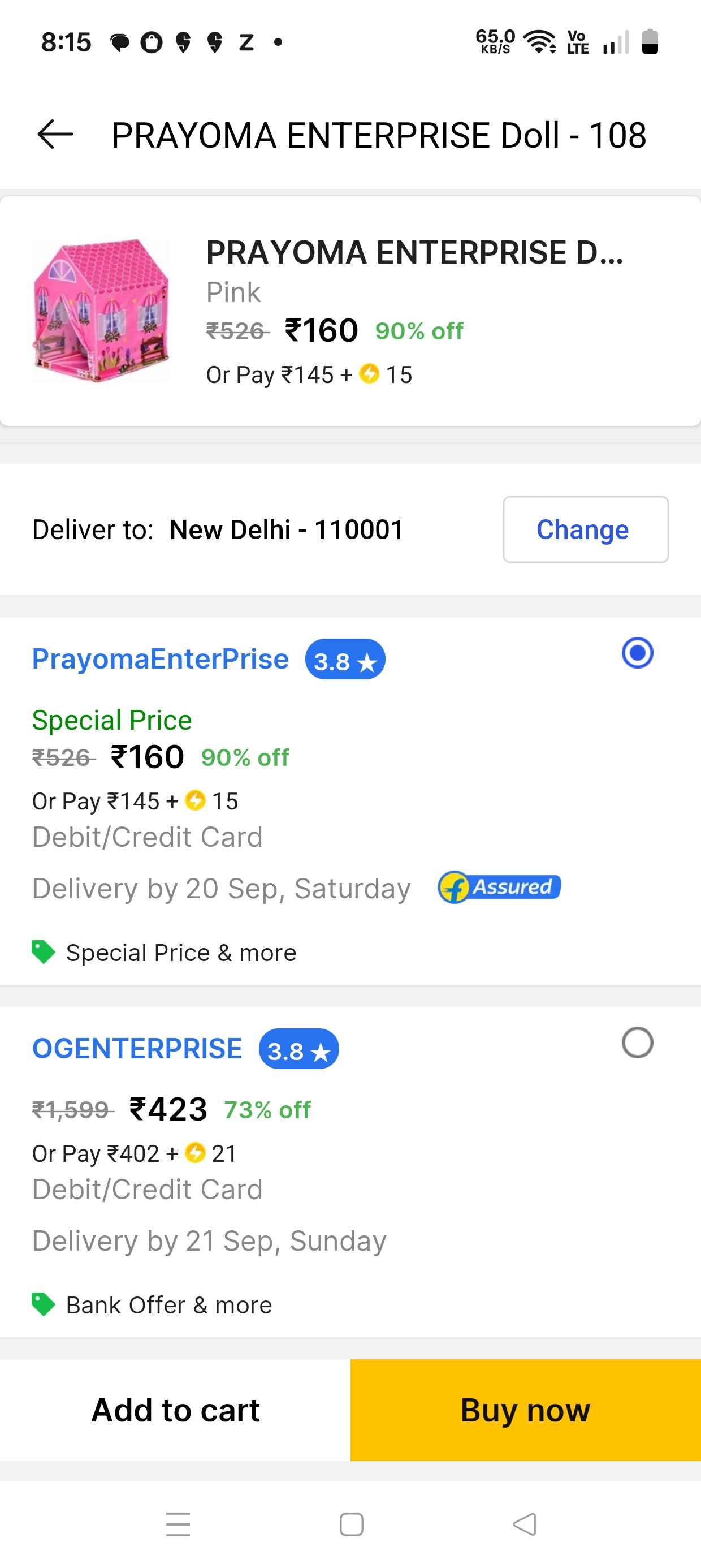Go to the home screen
Image resolution: width=701 pixels, height=1568 pixels.
point(351,1524)
